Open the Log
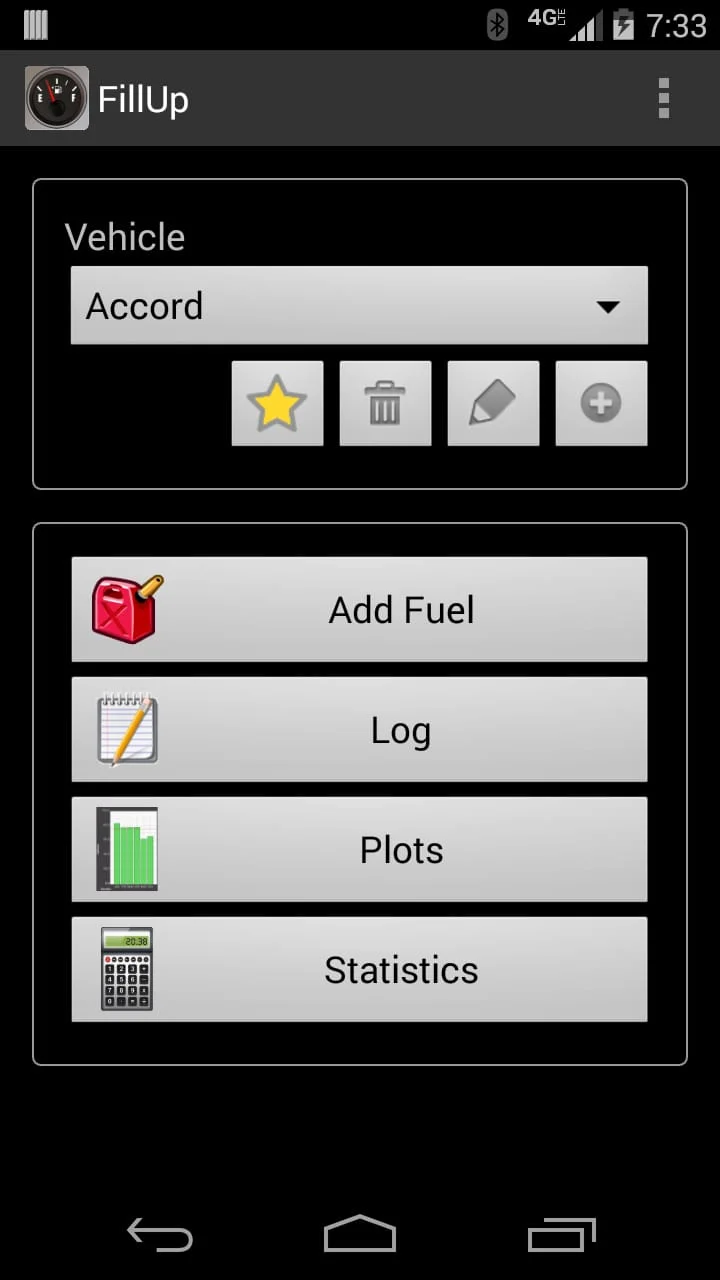This screenshot has height=1280, width=720. (359, 730)
